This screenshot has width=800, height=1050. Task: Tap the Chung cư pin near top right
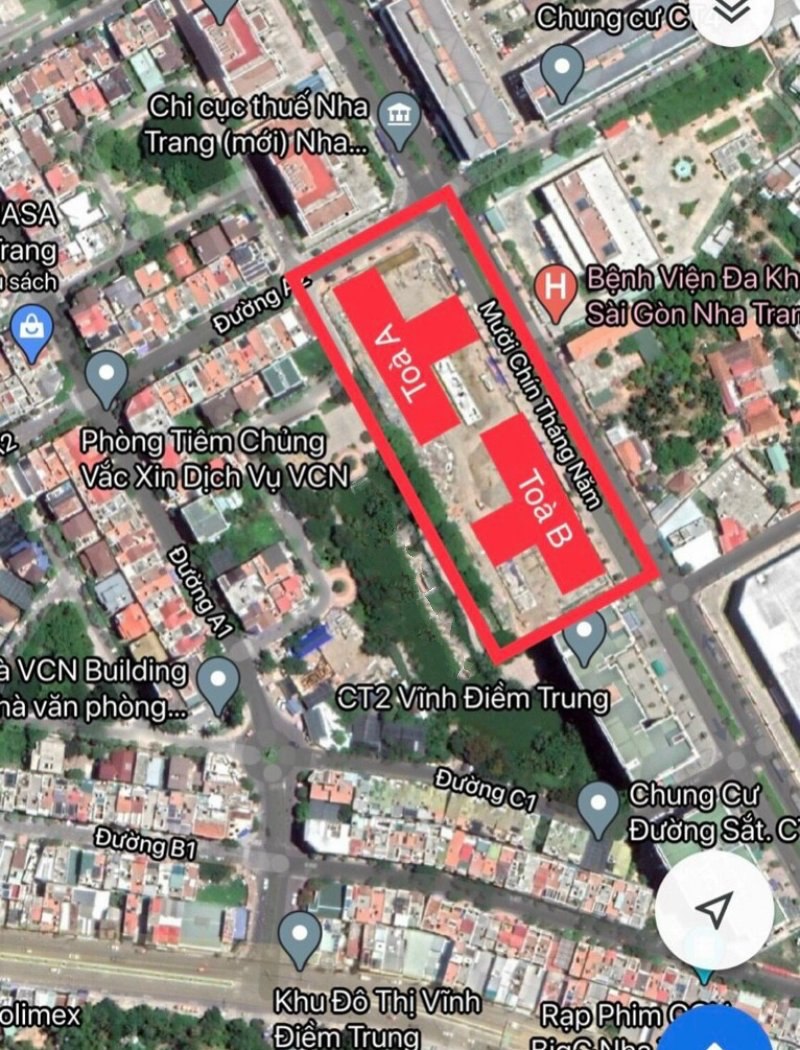tap(562, 71)
